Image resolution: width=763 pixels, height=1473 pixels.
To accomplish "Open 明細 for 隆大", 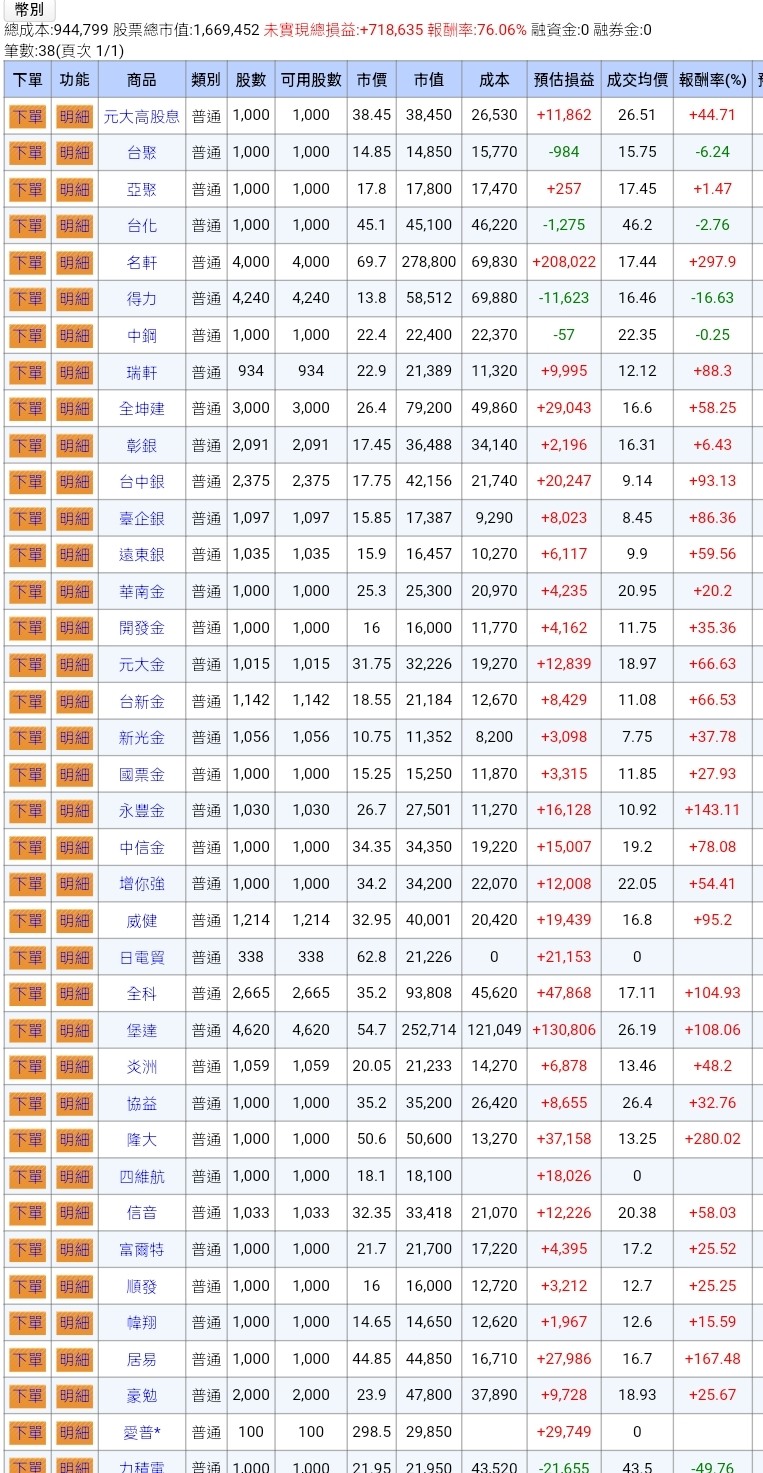I will tap(74, 1141).
